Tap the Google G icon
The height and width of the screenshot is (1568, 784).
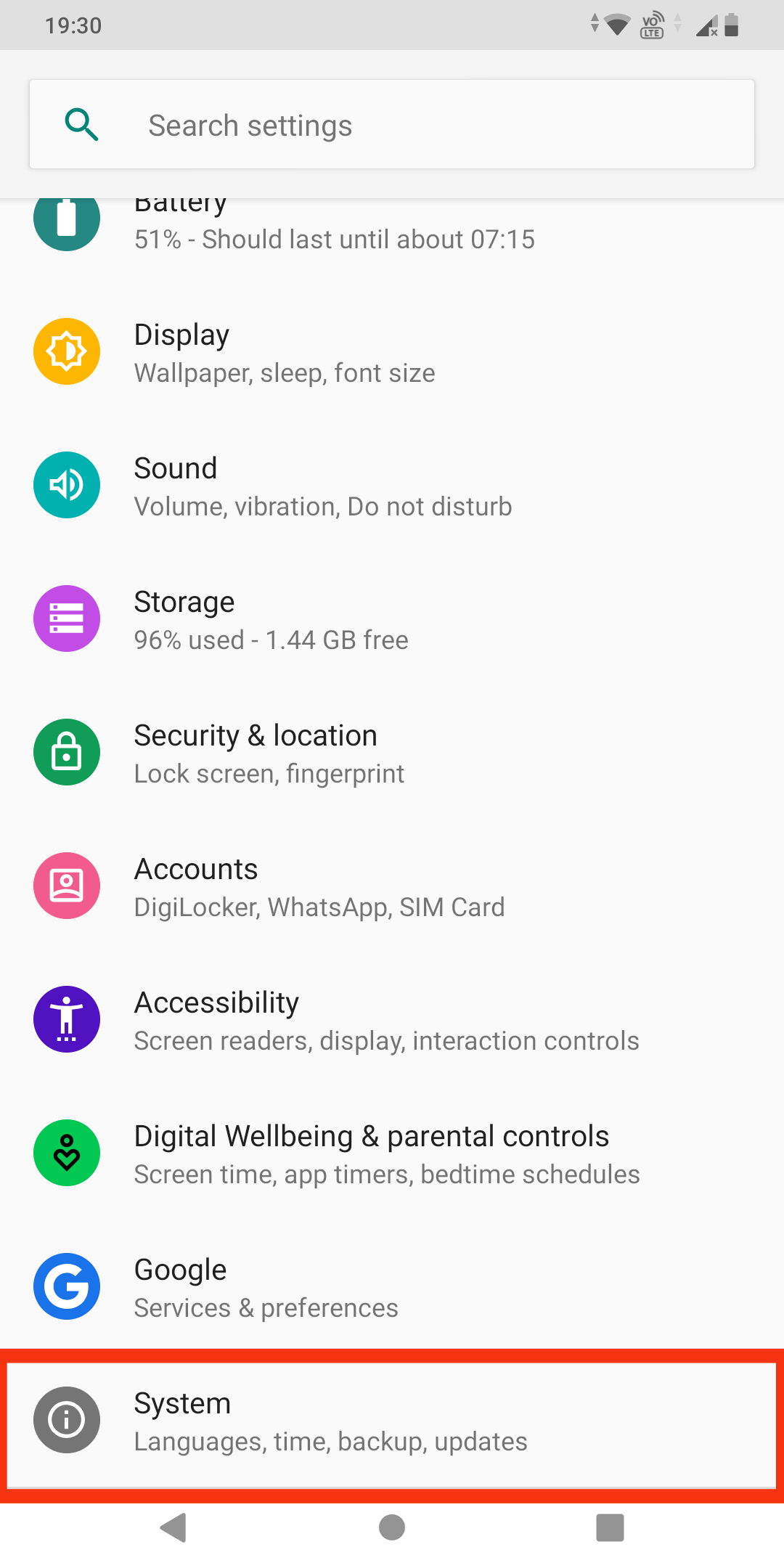pos(67,1286)
